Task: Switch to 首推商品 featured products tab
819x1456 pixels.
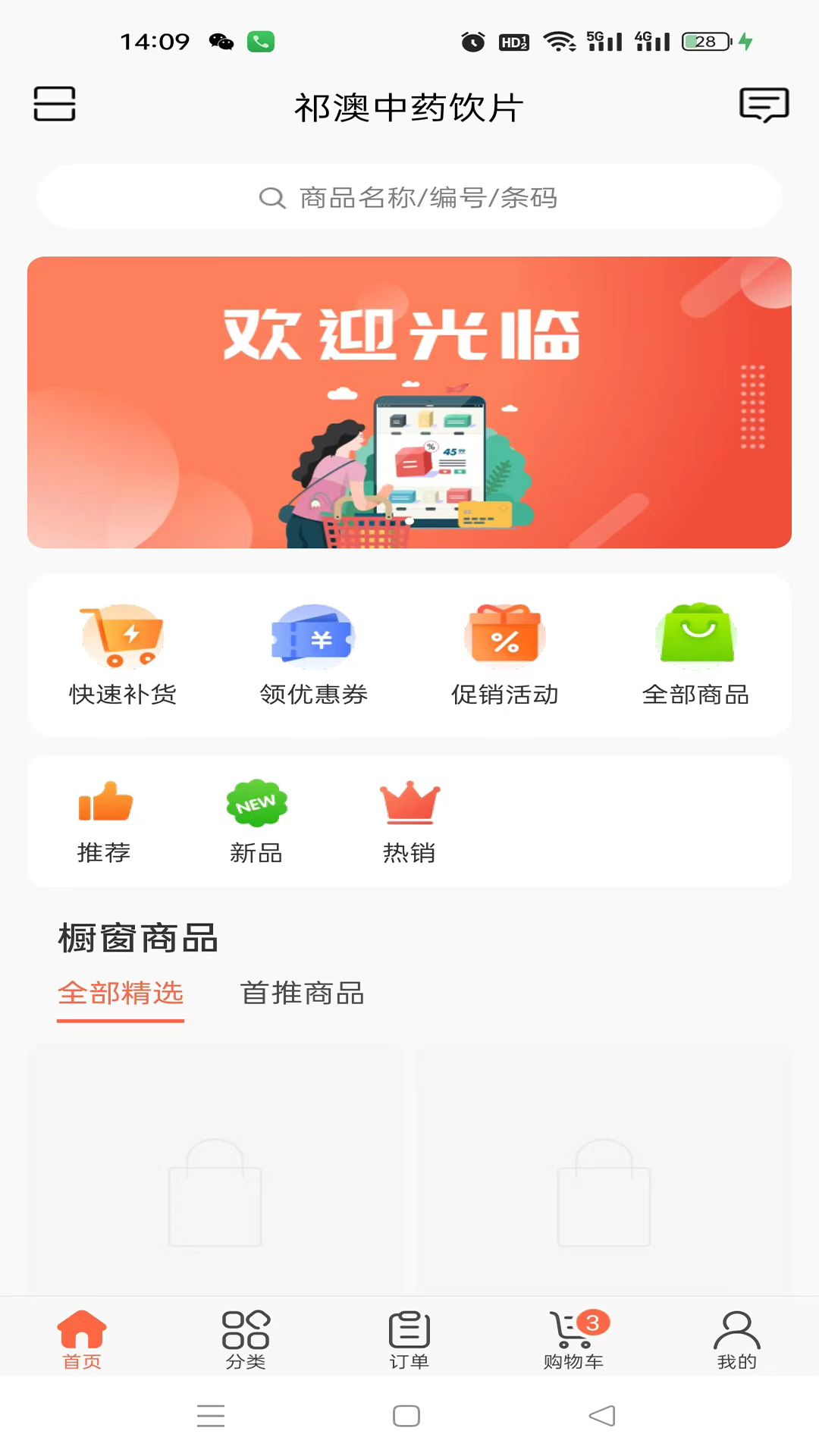Action: tap(302, 993)
